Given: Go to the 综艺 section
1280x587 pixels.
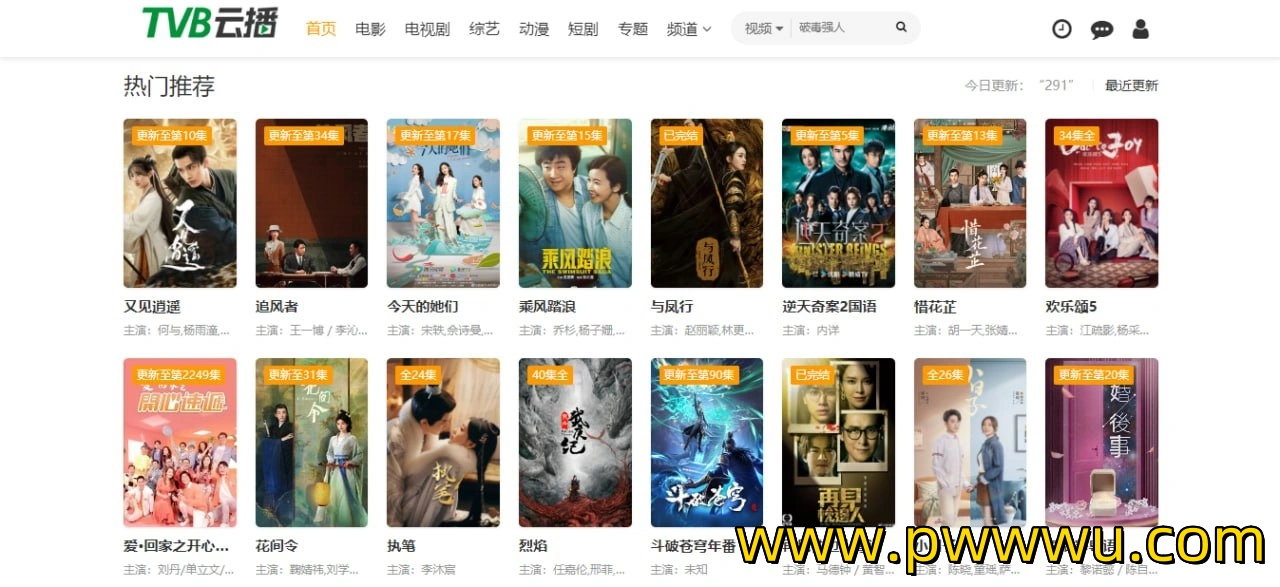Looking at the screenshot, I should coord(484,29).
